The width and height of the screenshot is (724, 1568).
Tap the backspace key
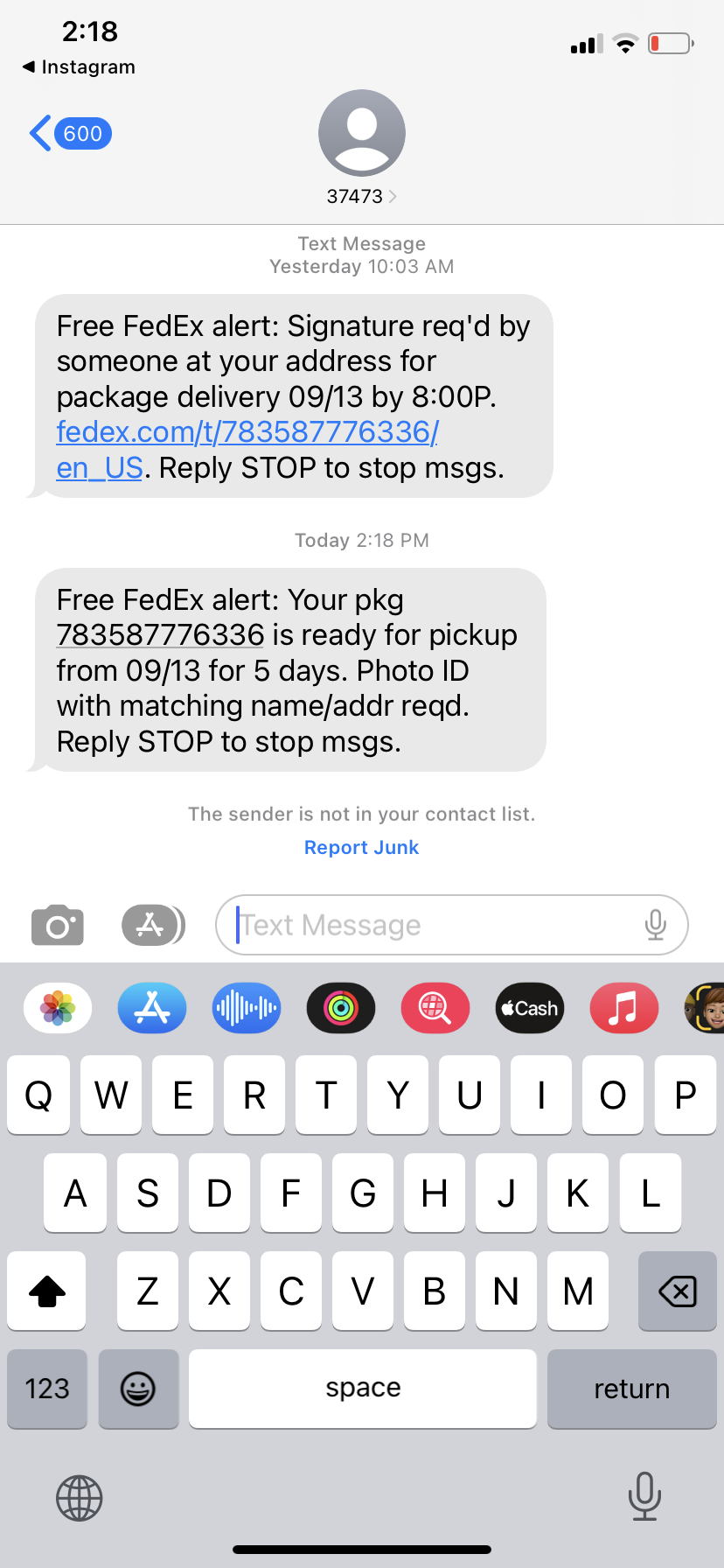click(x=678, y=1291)
